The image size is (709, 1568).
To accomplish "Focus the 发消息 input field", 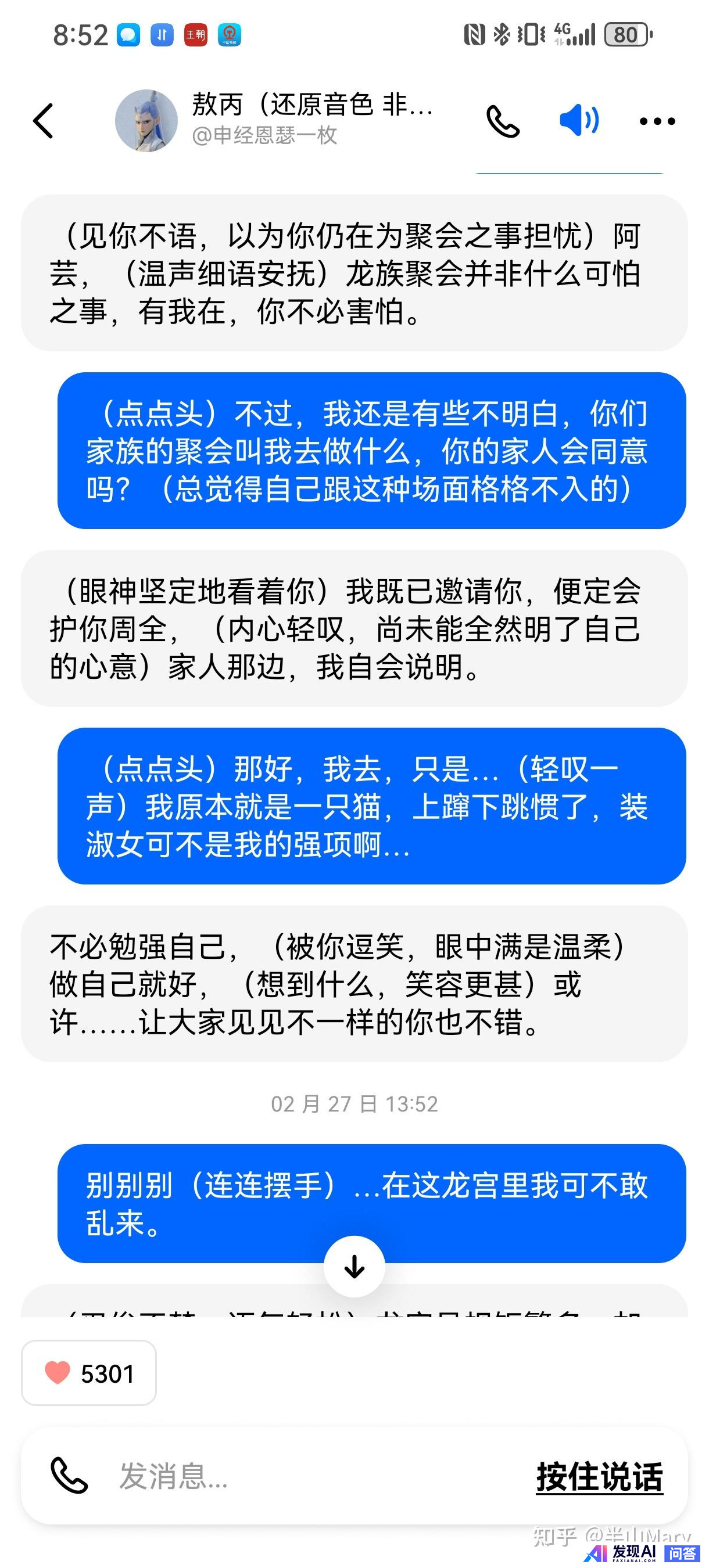I will tap(305, 1477).
